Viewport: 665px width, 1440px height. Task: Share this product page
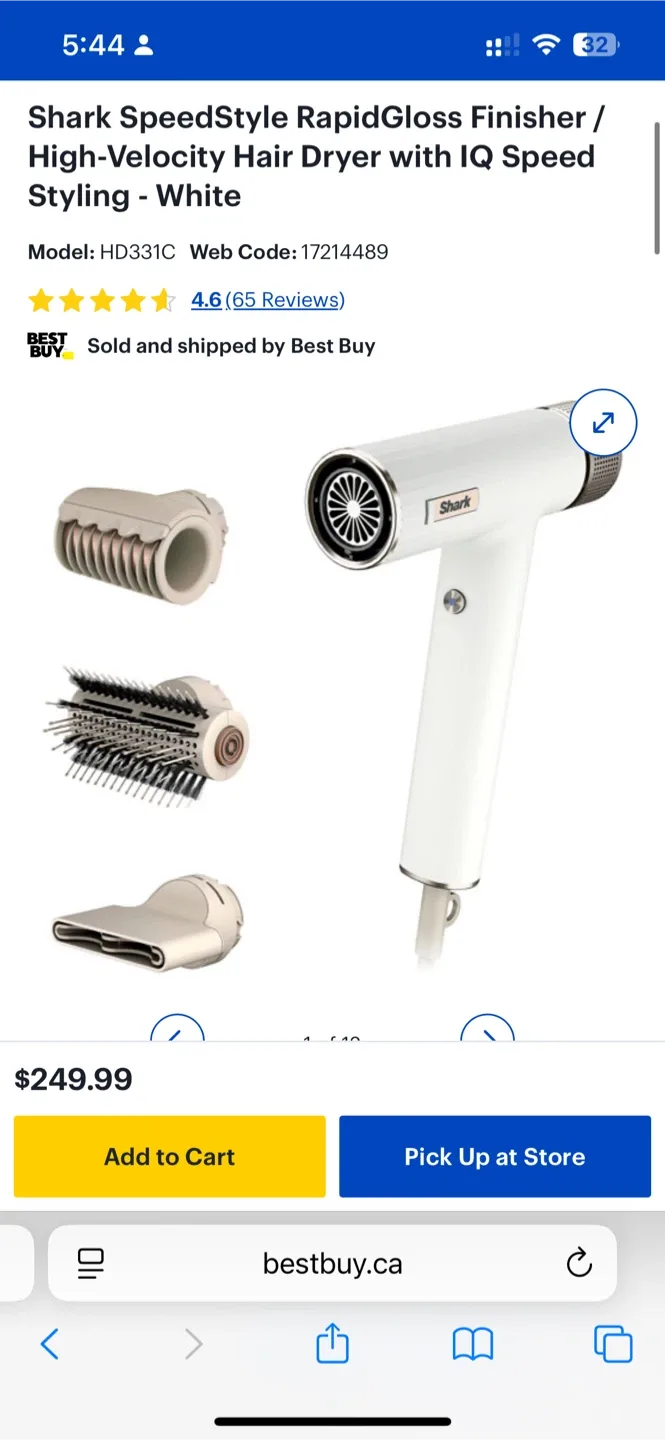coord(332,1344)
